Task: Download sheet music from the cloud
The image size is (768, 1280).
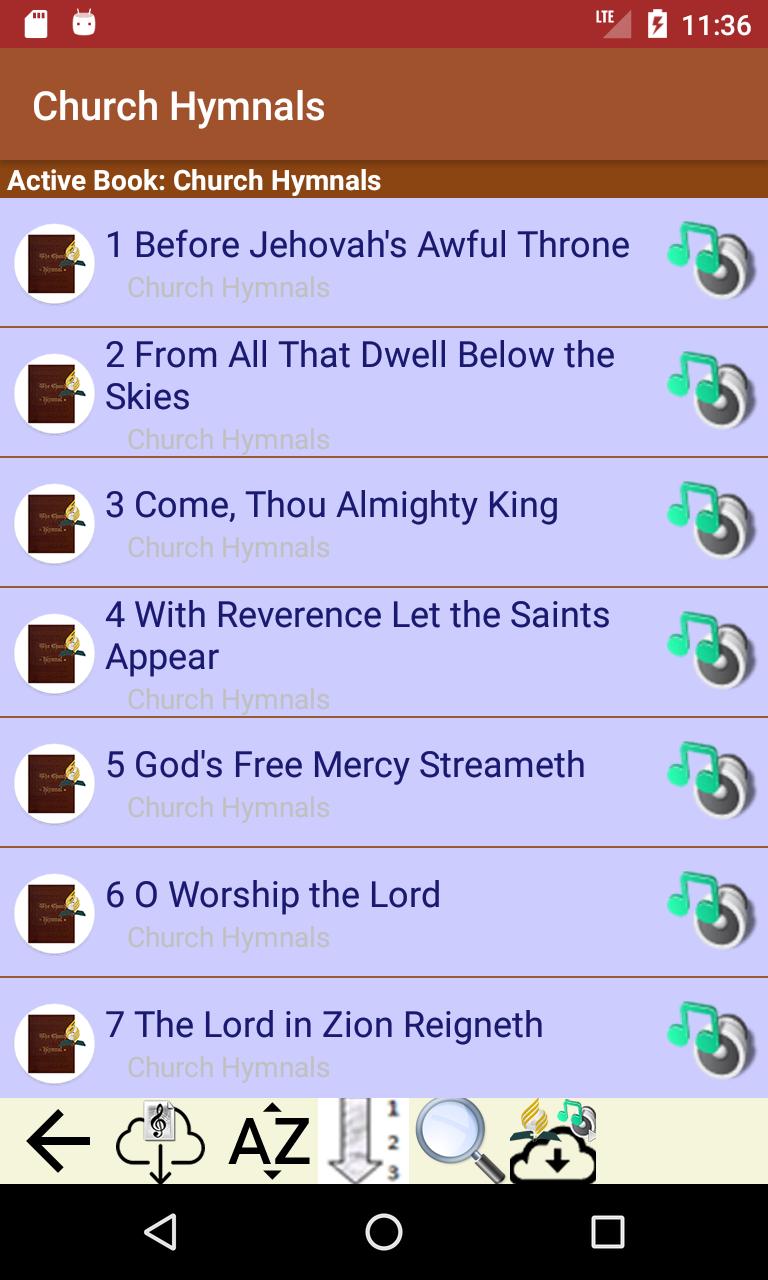Action: [160, 1141]
